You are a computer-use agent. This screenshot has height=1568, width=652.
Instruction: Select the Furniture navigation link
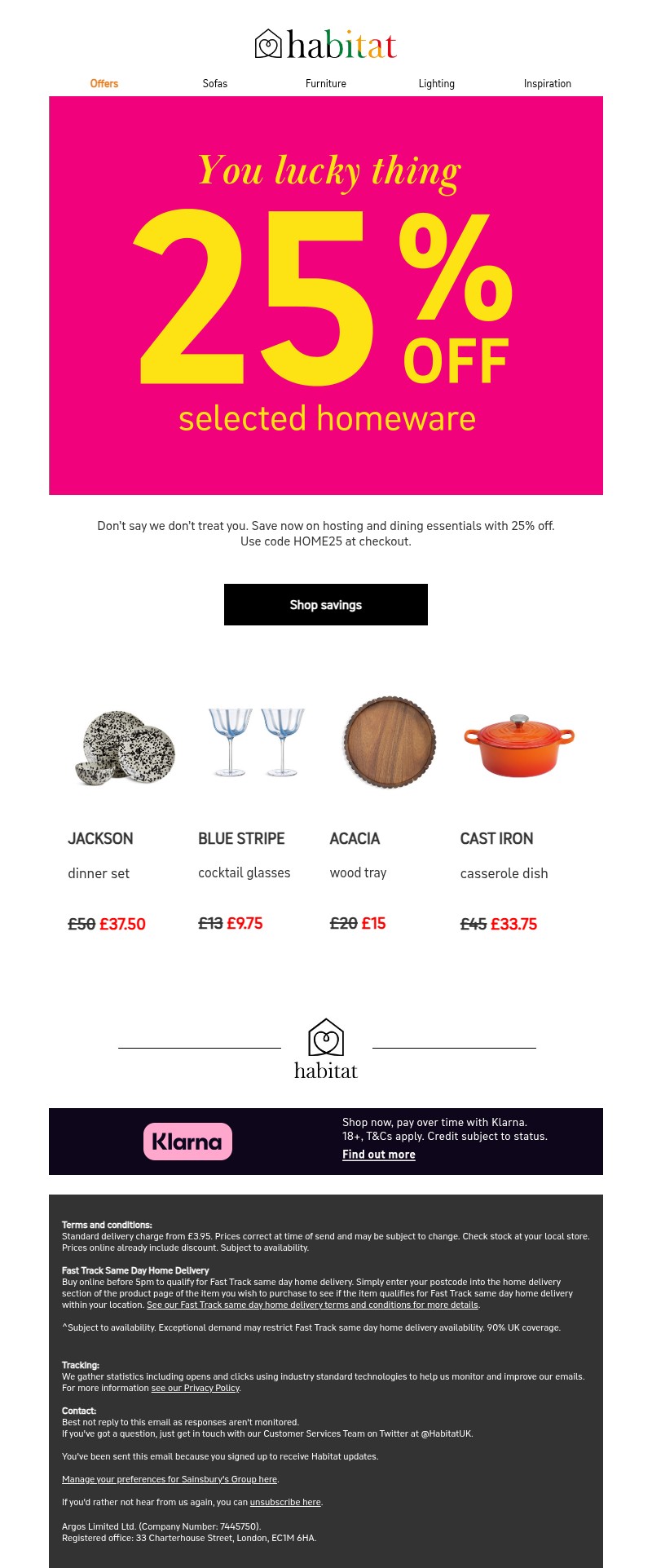326,84
